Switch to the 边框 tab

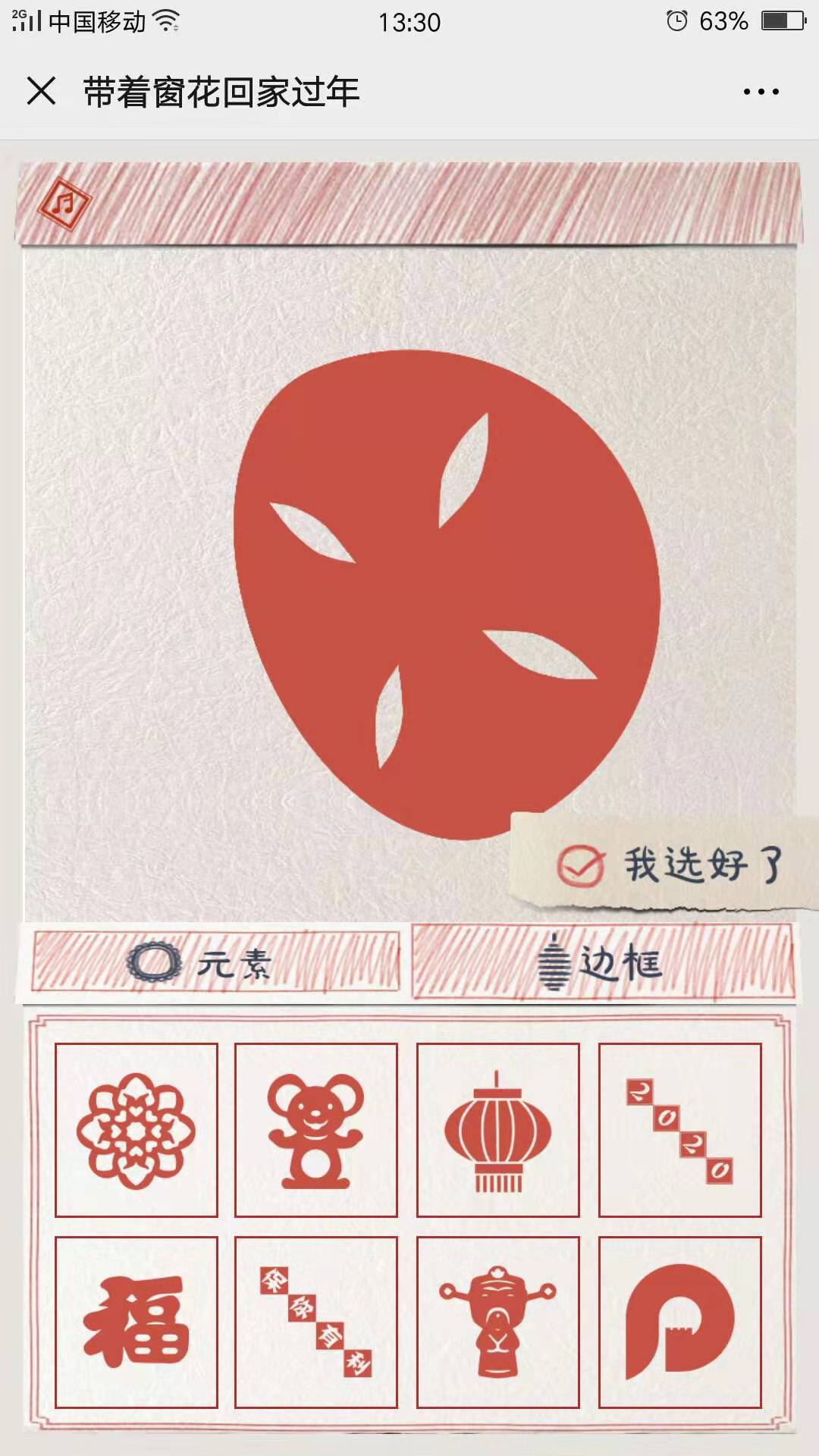[x=601, y=963]
